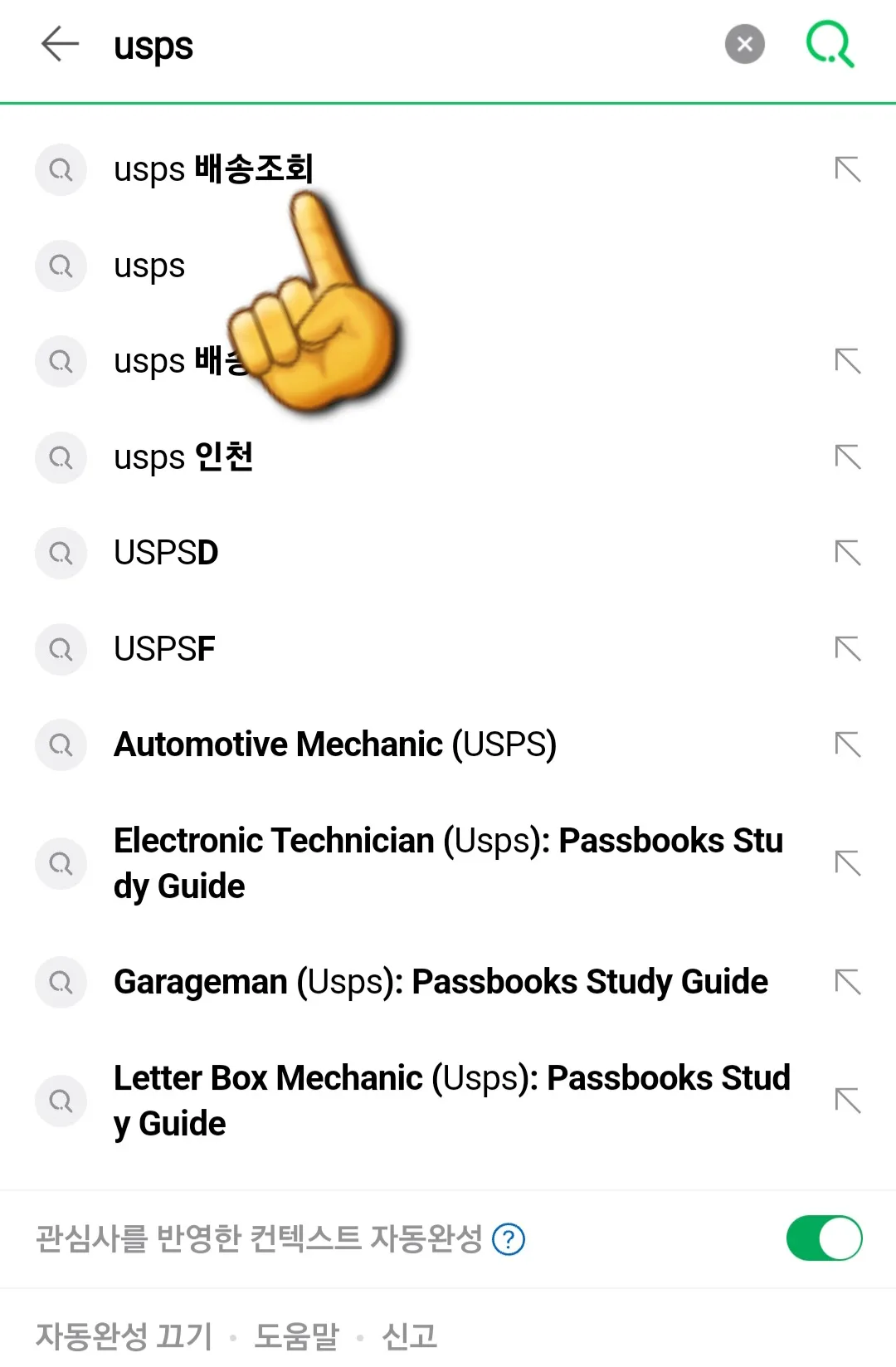Select the usps 인천 suggestion
This screenshot has height=1367, width=896.
click(x=184, y=457)
